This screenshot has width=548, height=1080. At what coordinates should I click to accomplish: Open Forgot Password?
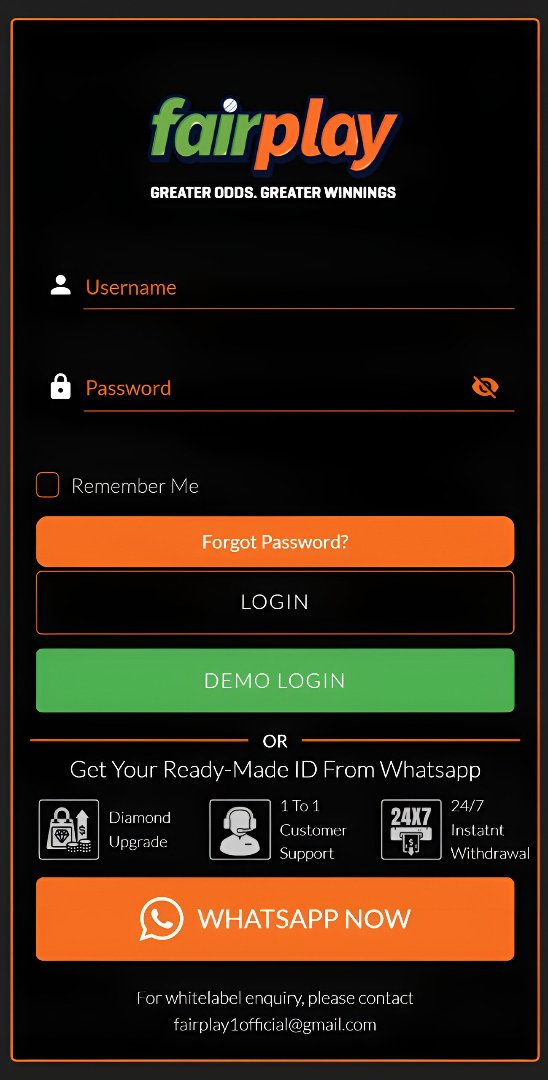click(x=275, y=542)
